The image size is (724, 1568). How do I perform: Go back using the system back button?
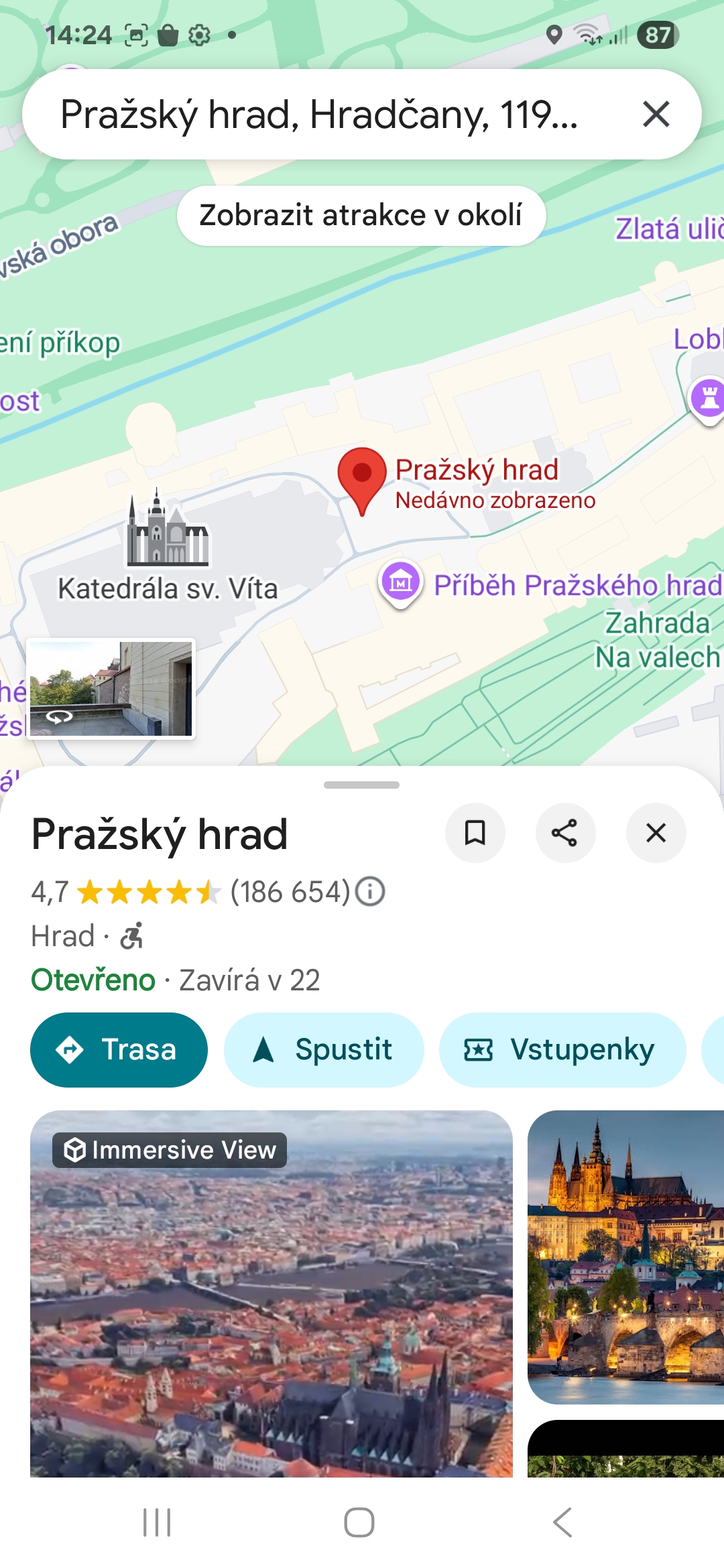562,1522
